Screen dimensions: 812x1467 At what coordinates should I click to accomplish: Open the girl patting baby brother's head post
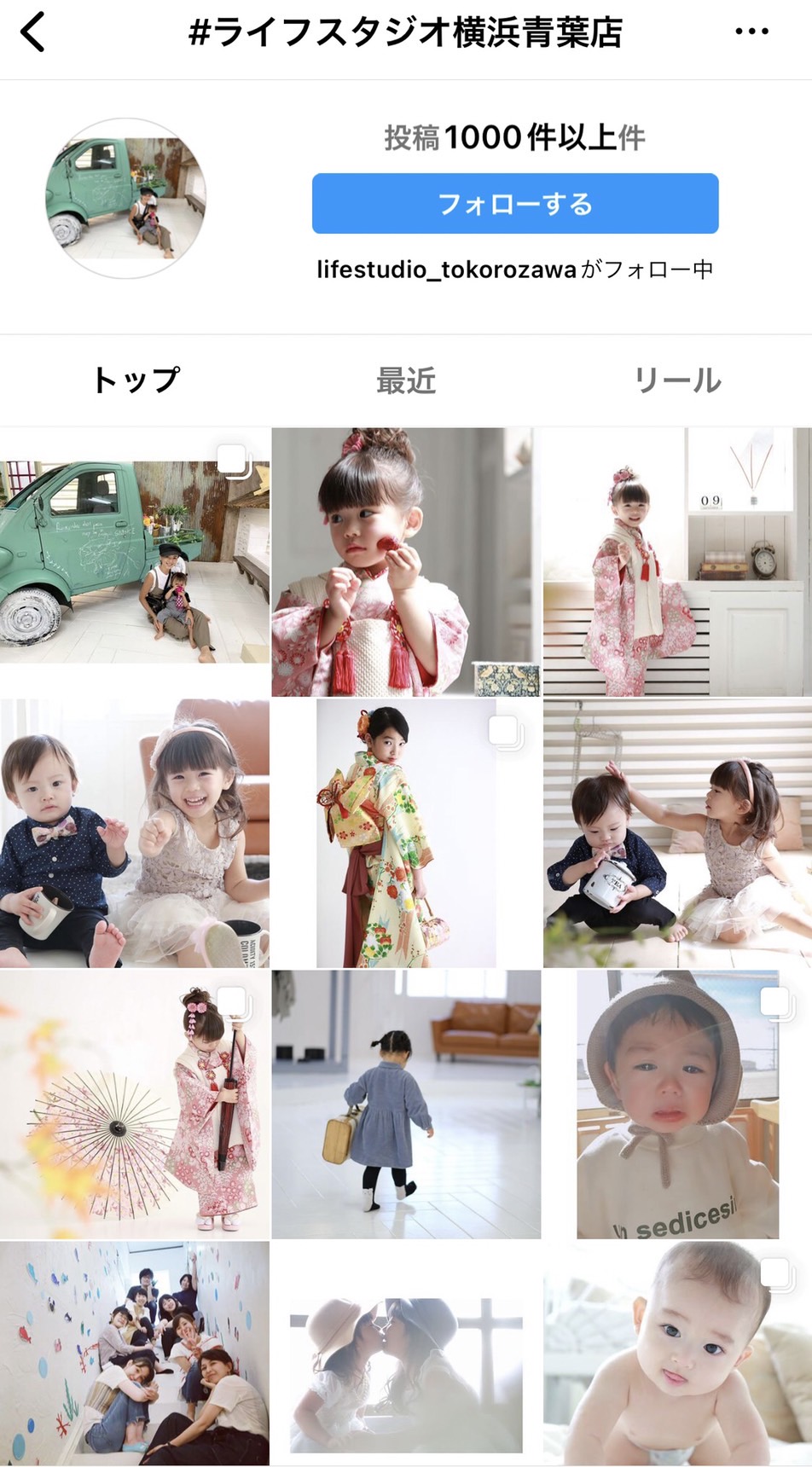click(677, 833)
